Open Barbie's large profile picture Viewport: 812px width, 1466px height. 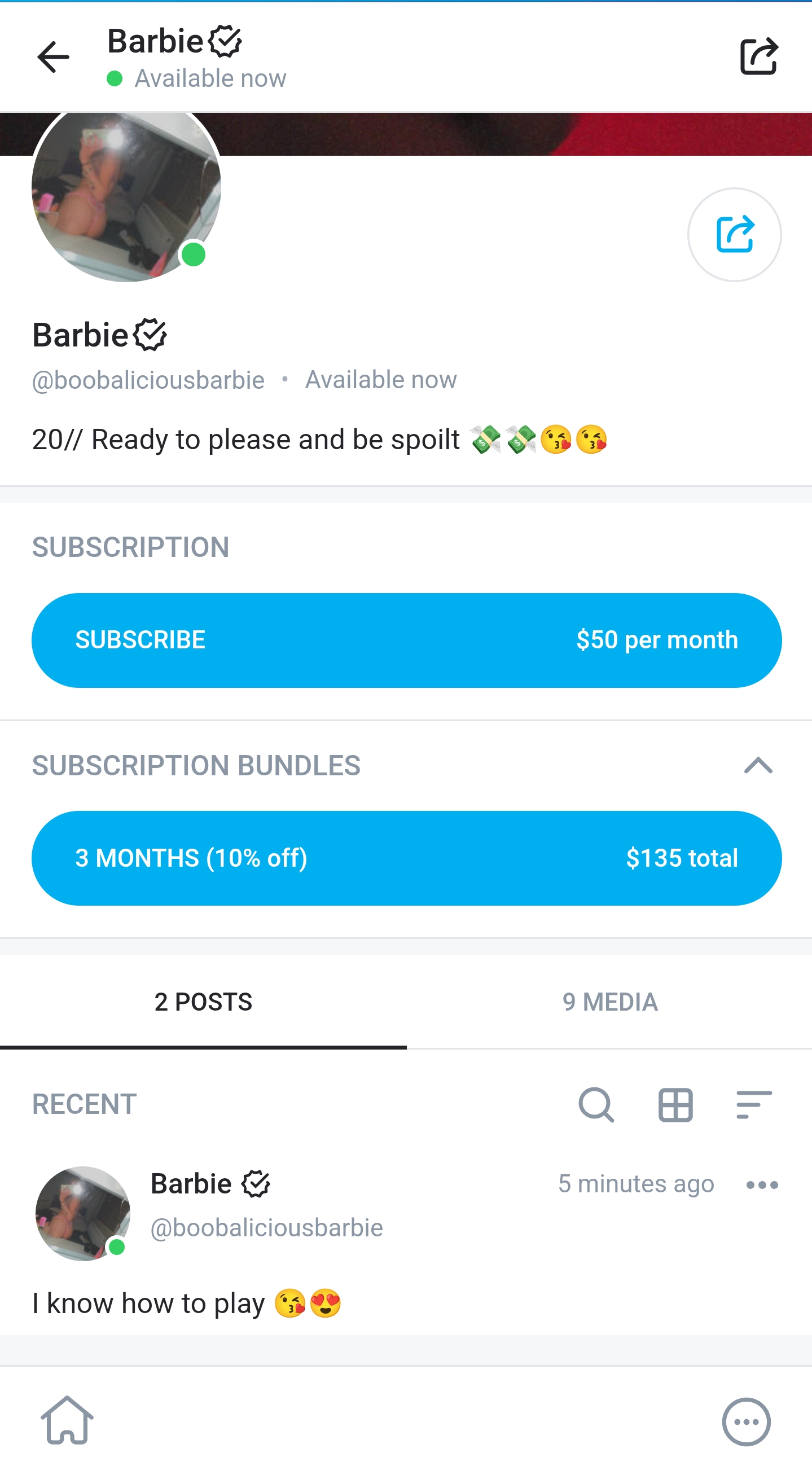pos(126,191)
